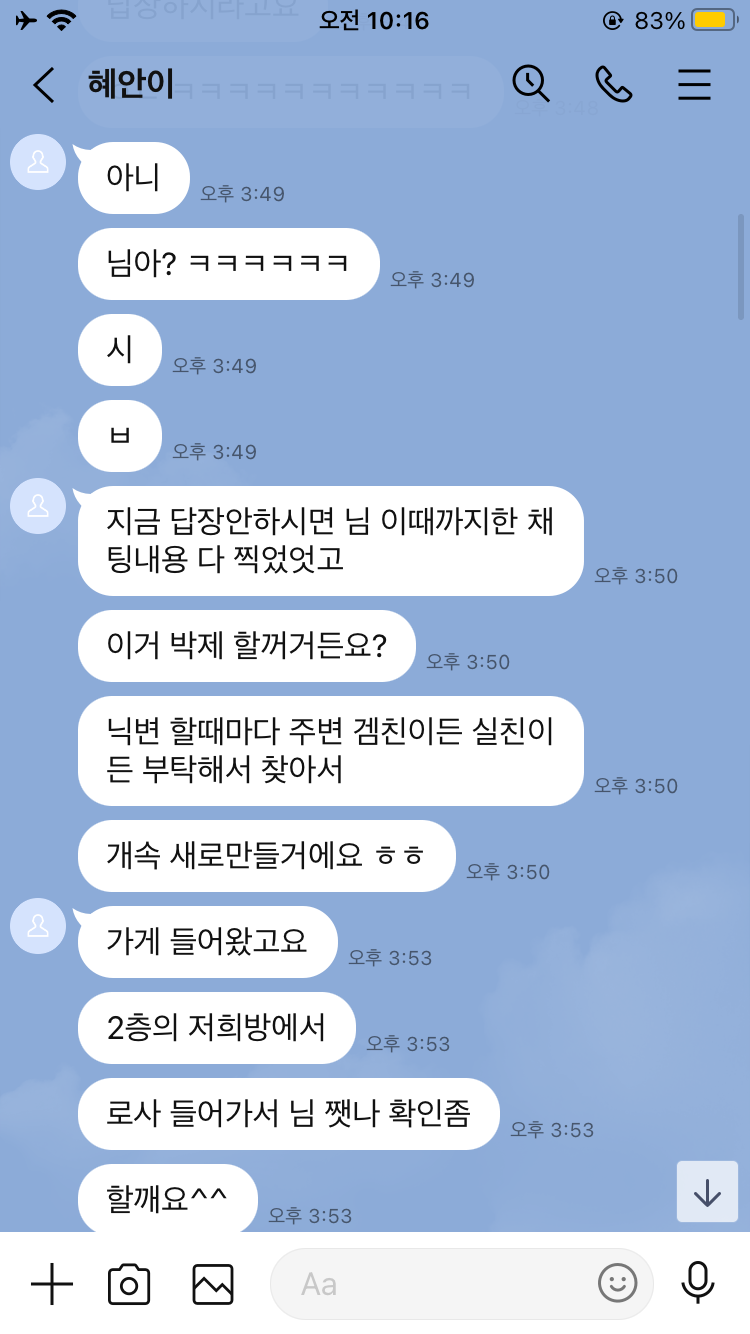Record a voice message with microphone

point(697,1283)
